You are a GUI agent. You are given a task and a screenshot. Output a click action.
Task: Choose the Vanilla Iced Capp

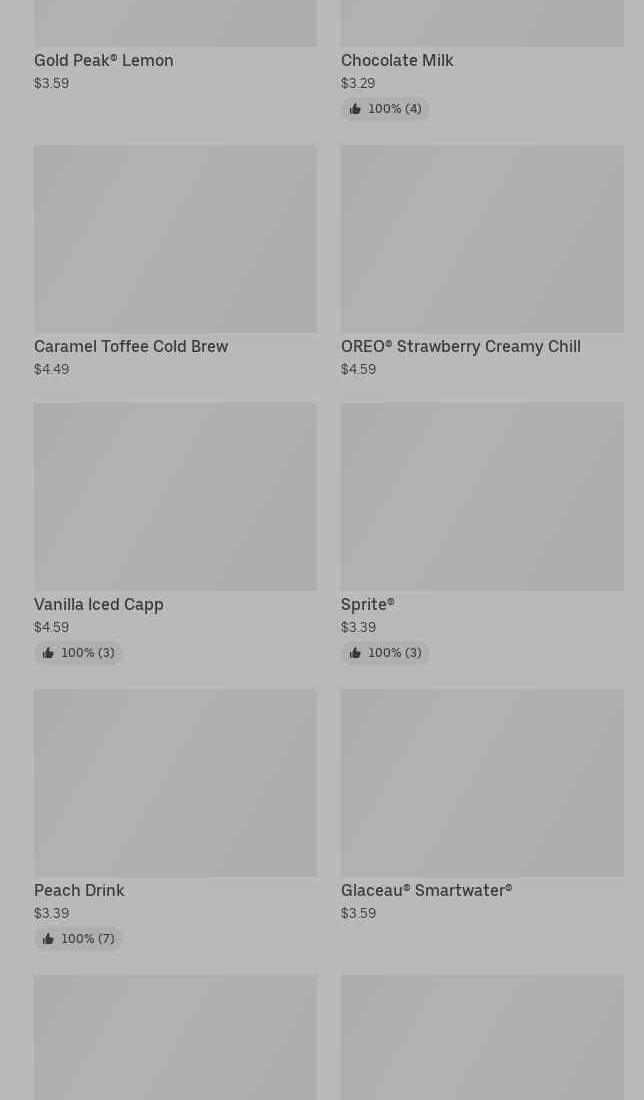175,533
